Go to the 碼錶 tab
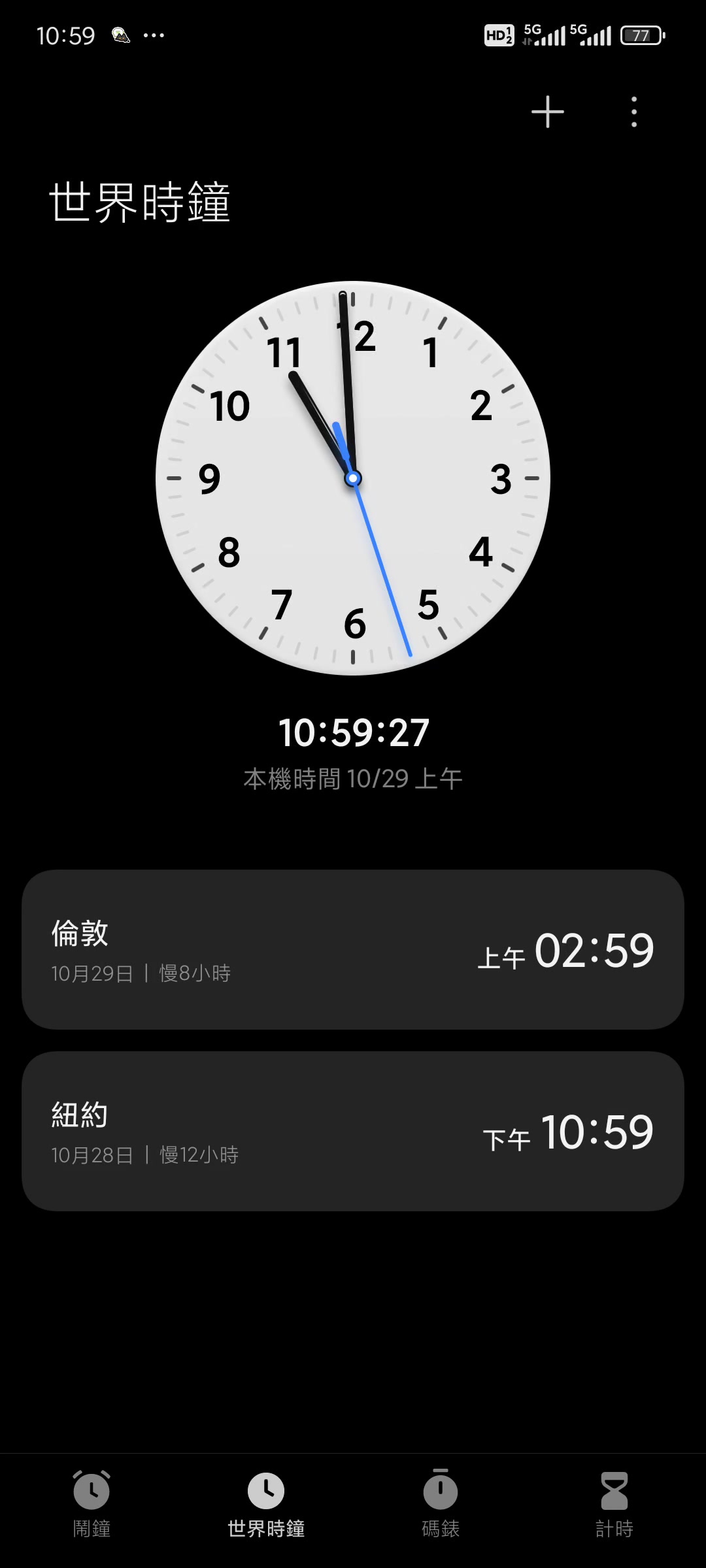Screen dimensions: 706x1568 point(441,1503)
